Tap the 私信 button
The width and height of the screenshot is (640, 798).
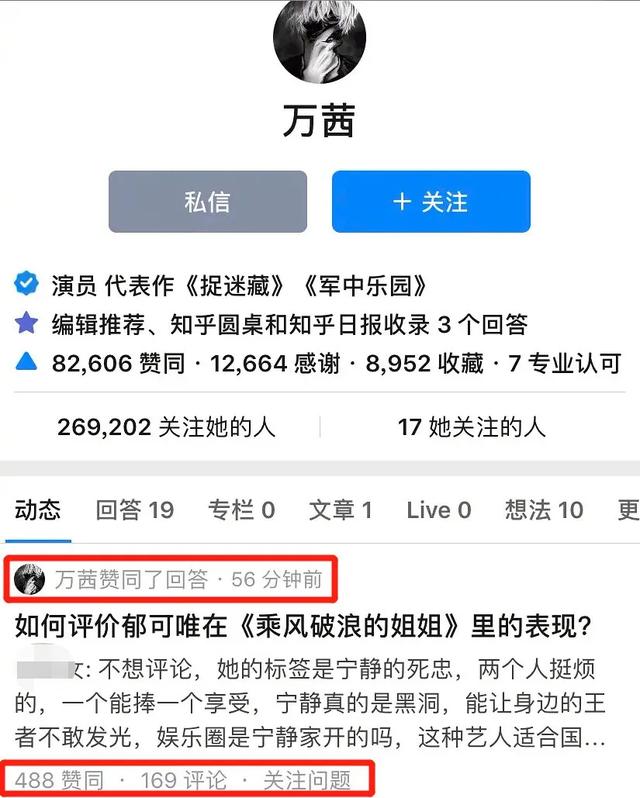click(207, 201)
